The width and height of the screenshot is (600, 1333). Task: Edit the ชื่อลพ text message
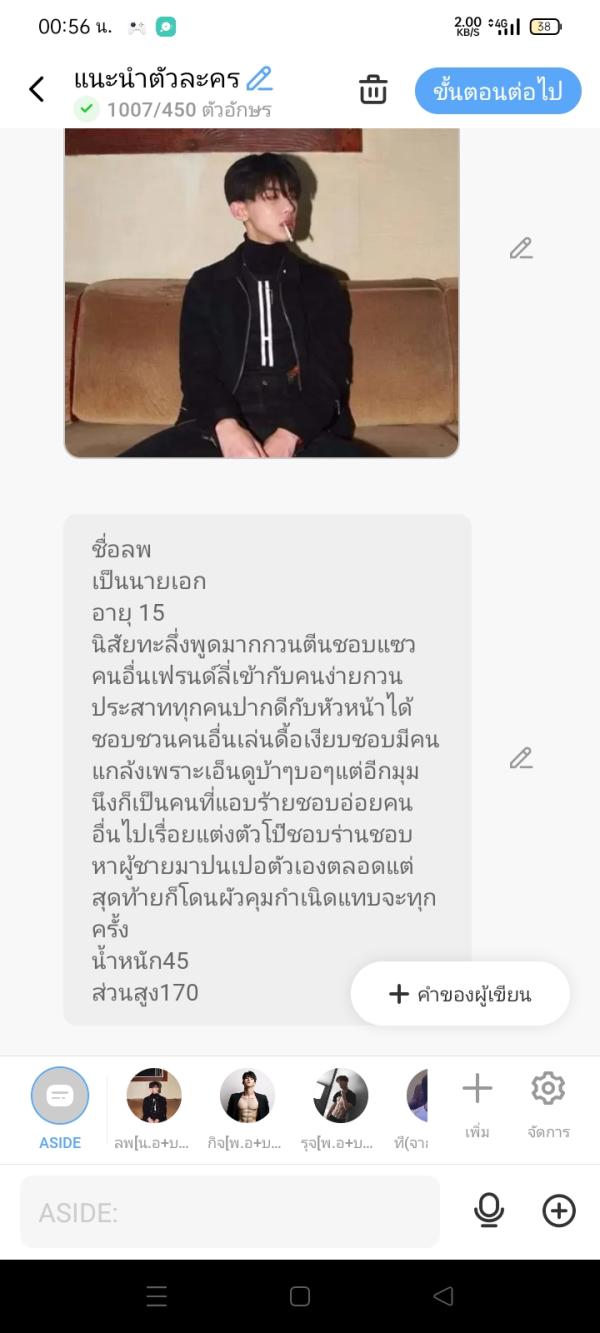tap(520, 759)
